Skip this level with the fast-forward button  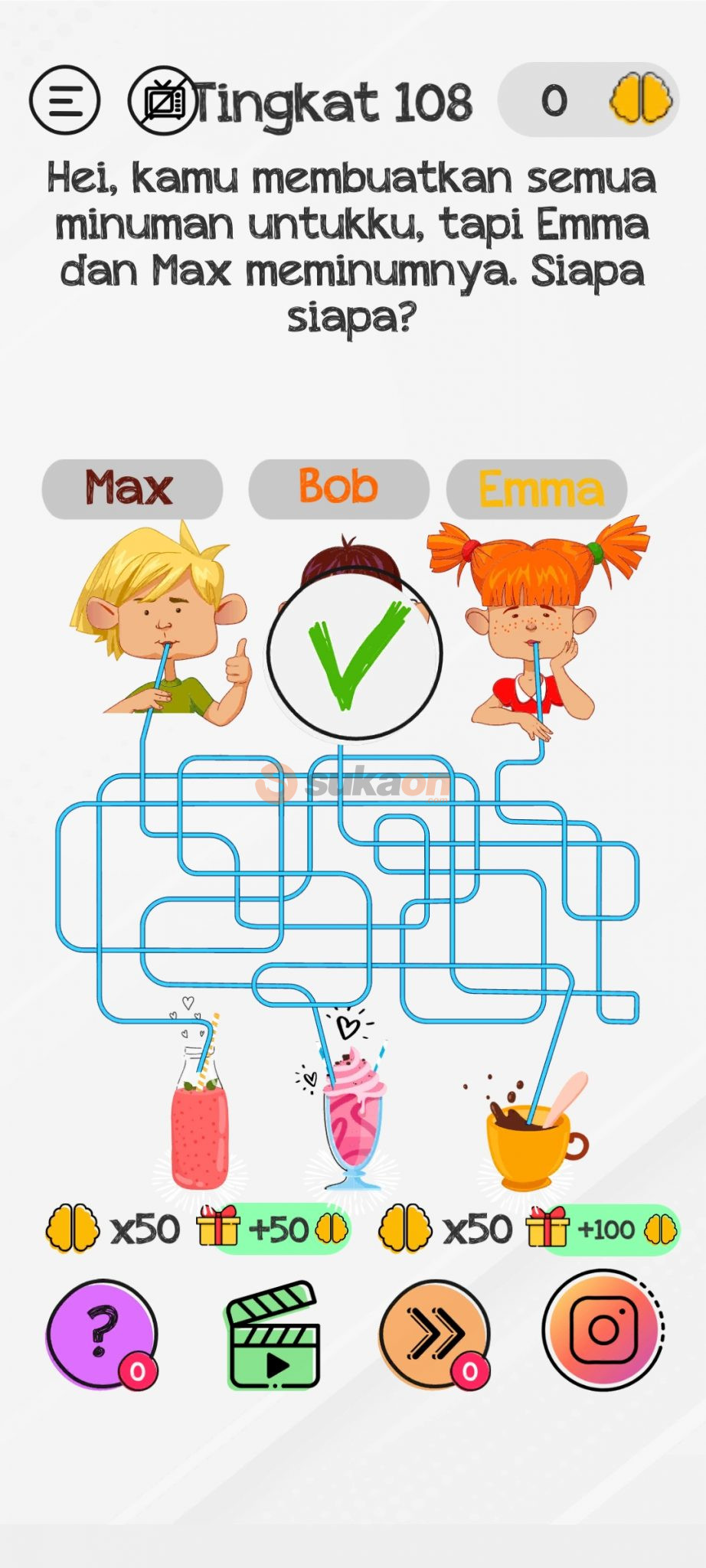435,1334
